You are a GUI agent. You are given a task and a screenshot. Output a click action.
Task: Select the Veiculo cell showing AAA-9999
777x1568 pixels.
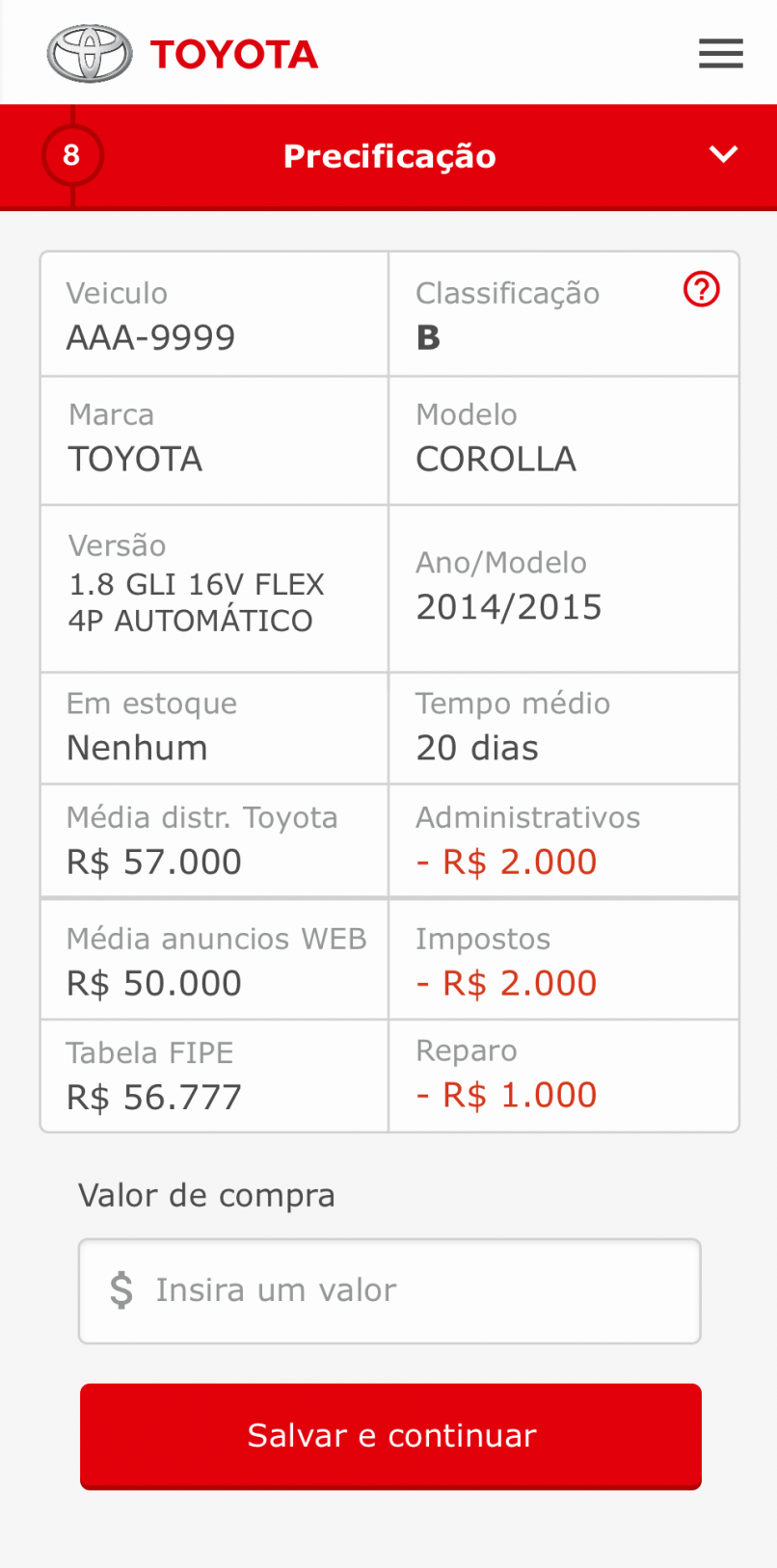(213, 313)
